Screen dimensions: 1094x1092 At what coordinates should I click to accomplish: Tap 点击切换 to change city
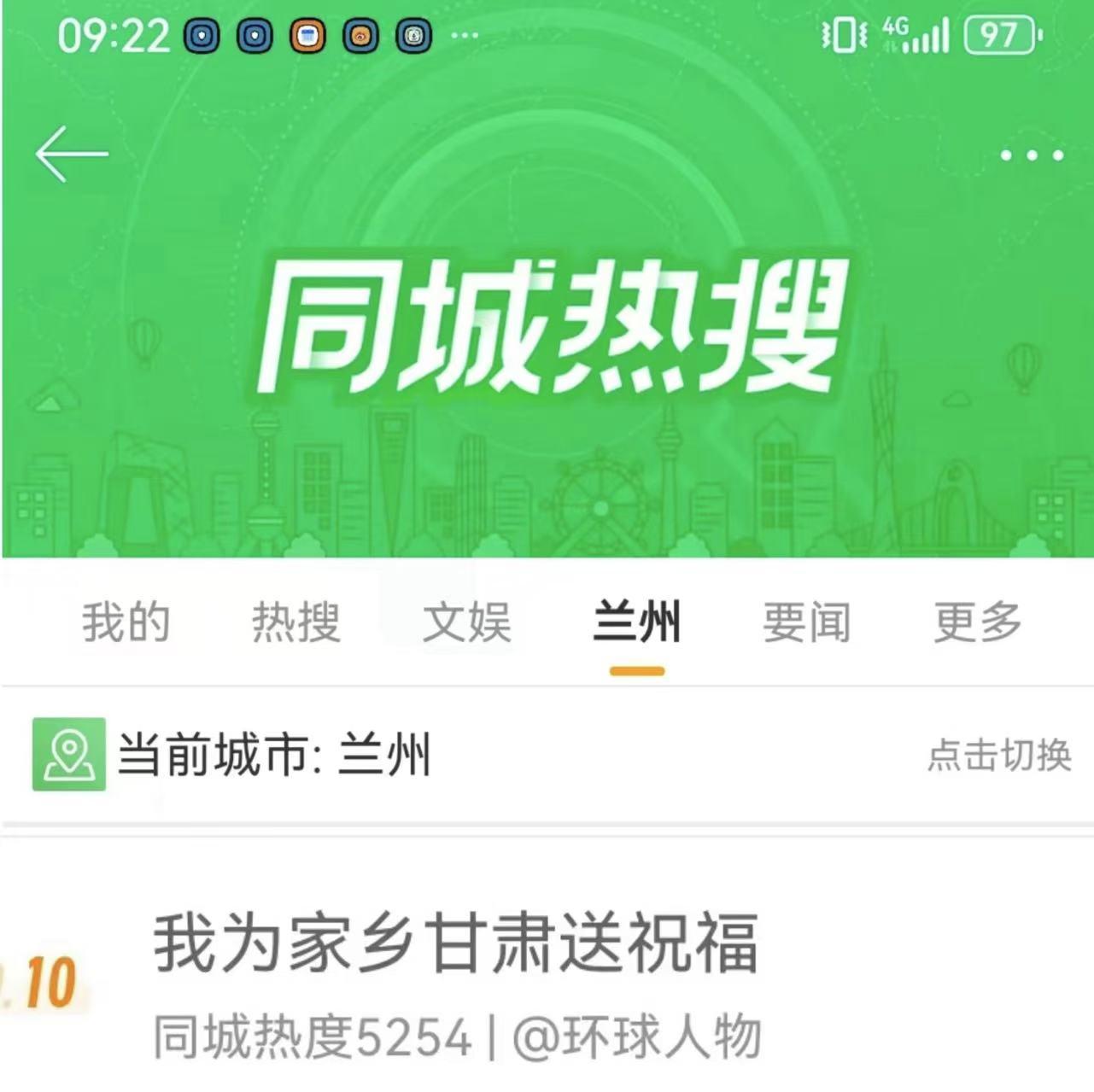click(998, 756)
